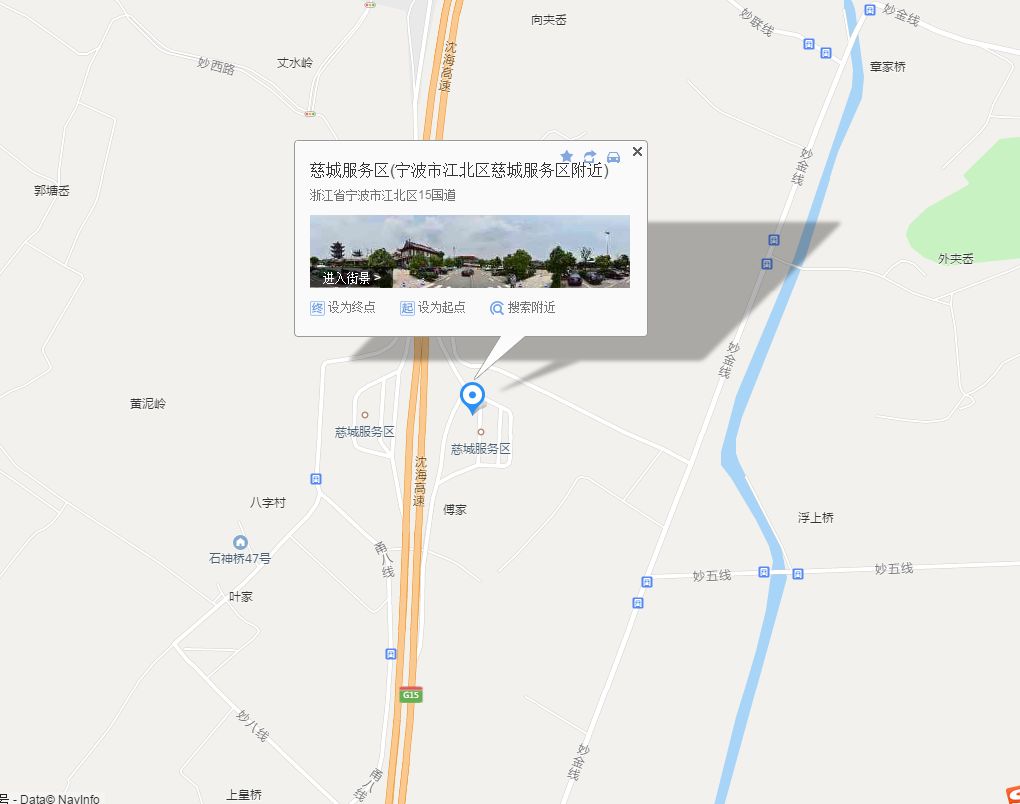The image size is (1020, 804).
Task: Set 慈城服务区 as starting point (设为起点)
Action: pos(433,308)
